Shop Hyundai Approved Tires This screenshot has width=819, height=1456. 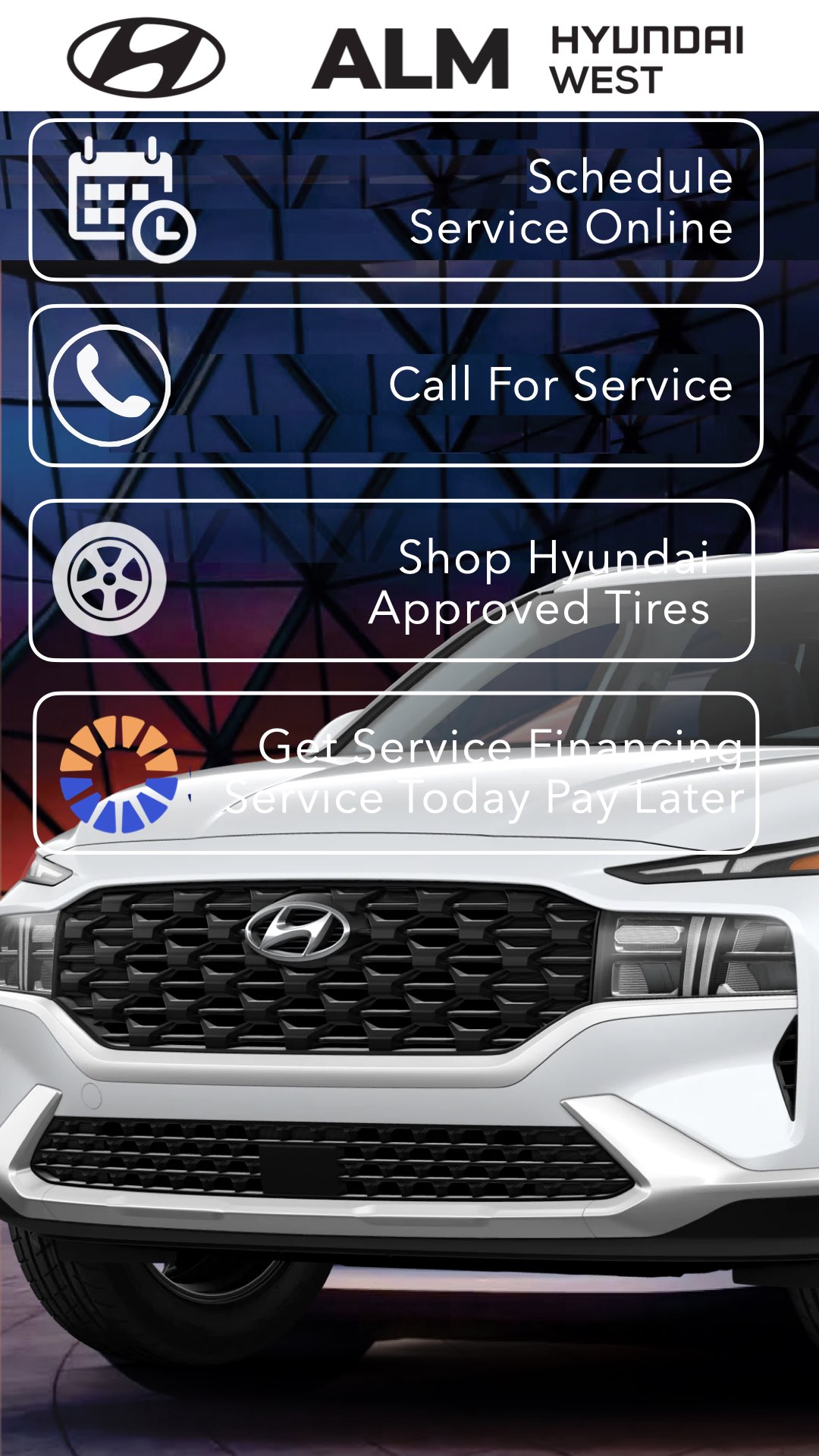tap(391, 581)
